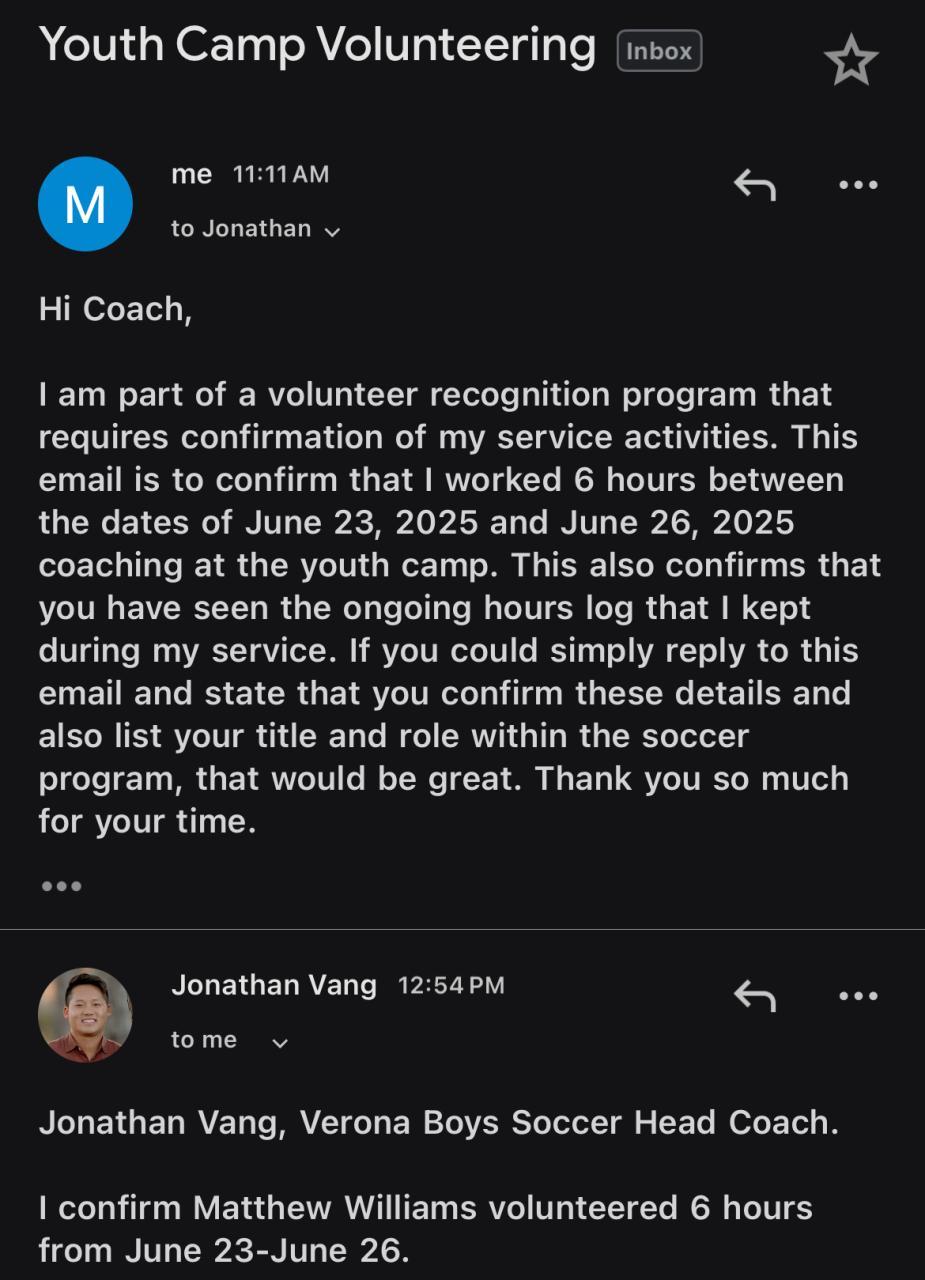
Task: Reply to my 11:11 AM message
Action: pyautogui.click(x=754, y=184)
